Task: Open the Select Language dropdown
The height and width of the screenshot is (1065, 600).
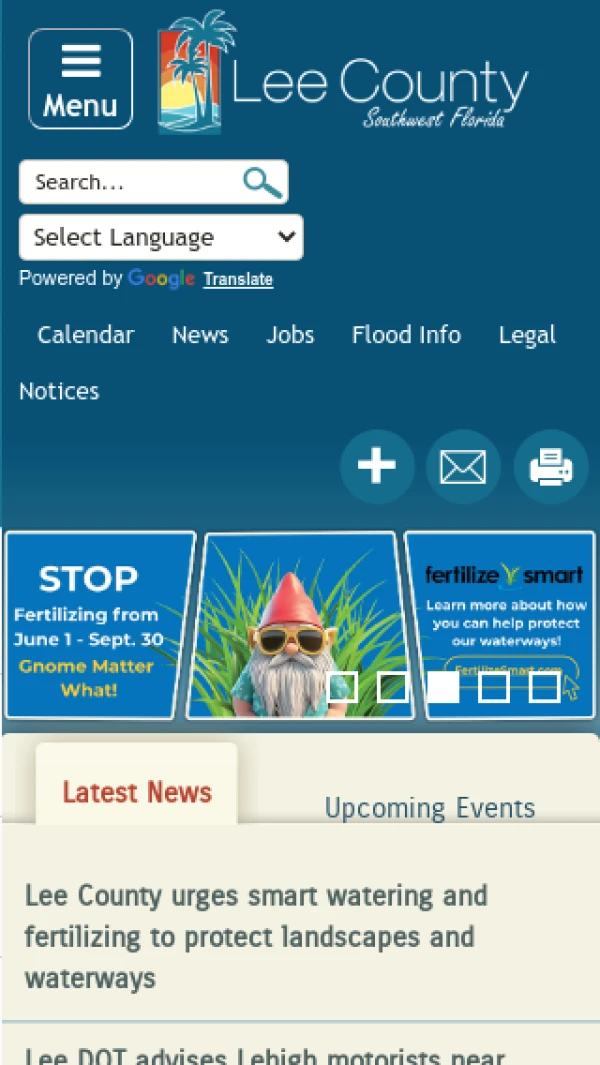Action: (x=161, y=237)
